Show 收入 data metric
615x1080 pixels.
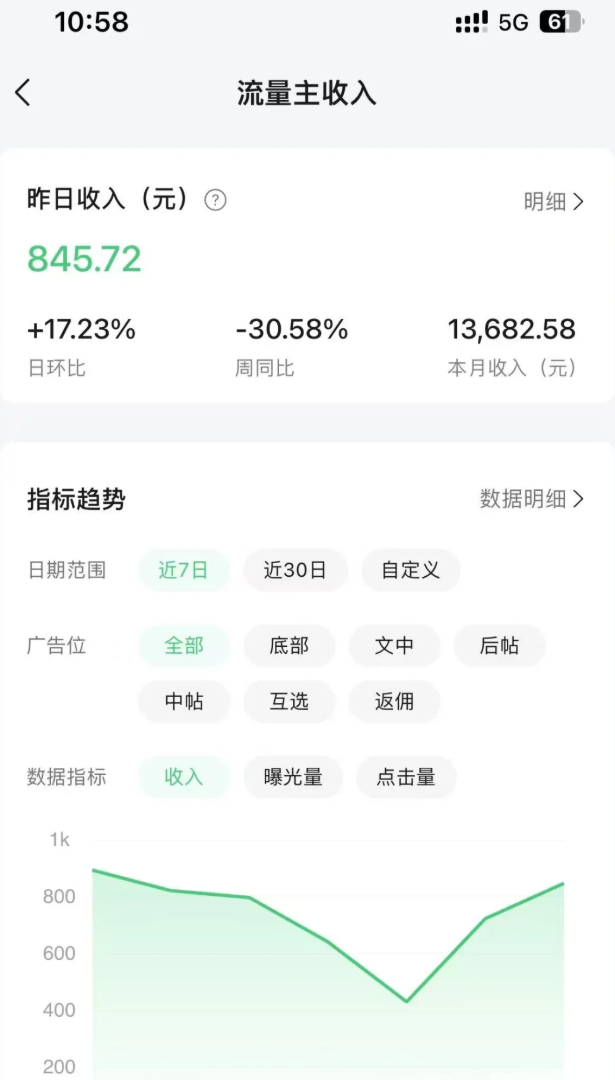coord(184,777)
